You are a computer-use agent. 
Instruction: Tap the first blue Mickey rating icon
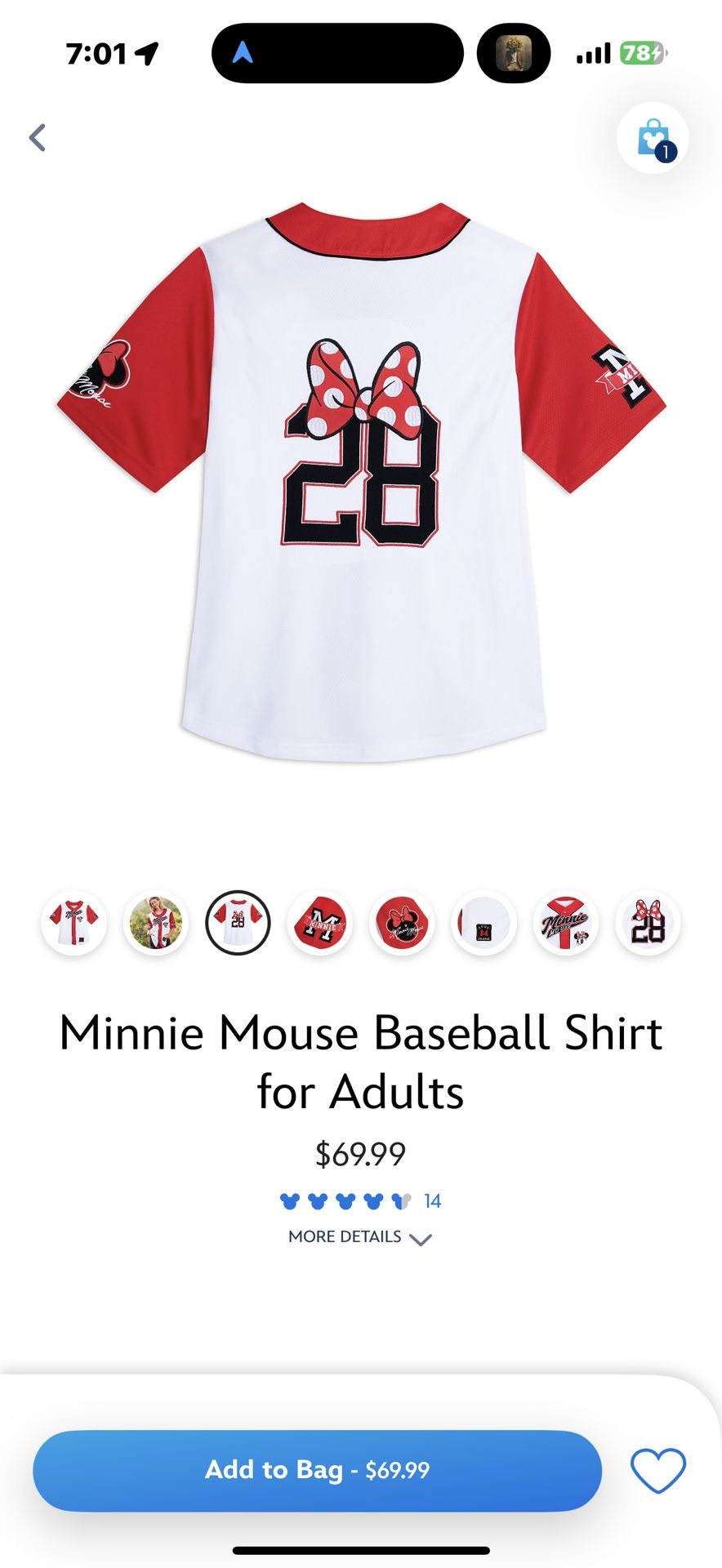pyautogui.click(x=287, y=1200)
